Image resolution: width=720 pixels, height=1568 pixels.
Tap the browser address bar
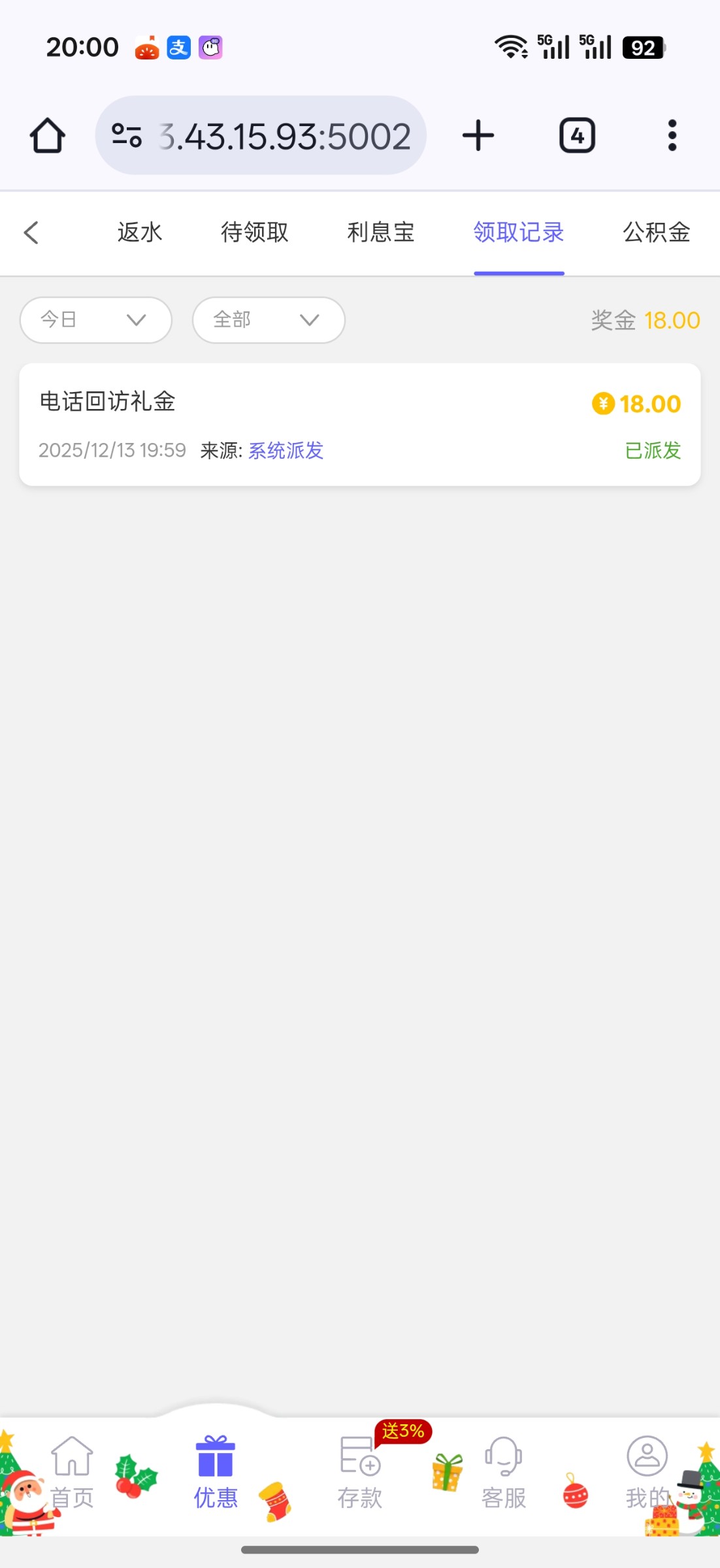[x=261, y=136]
